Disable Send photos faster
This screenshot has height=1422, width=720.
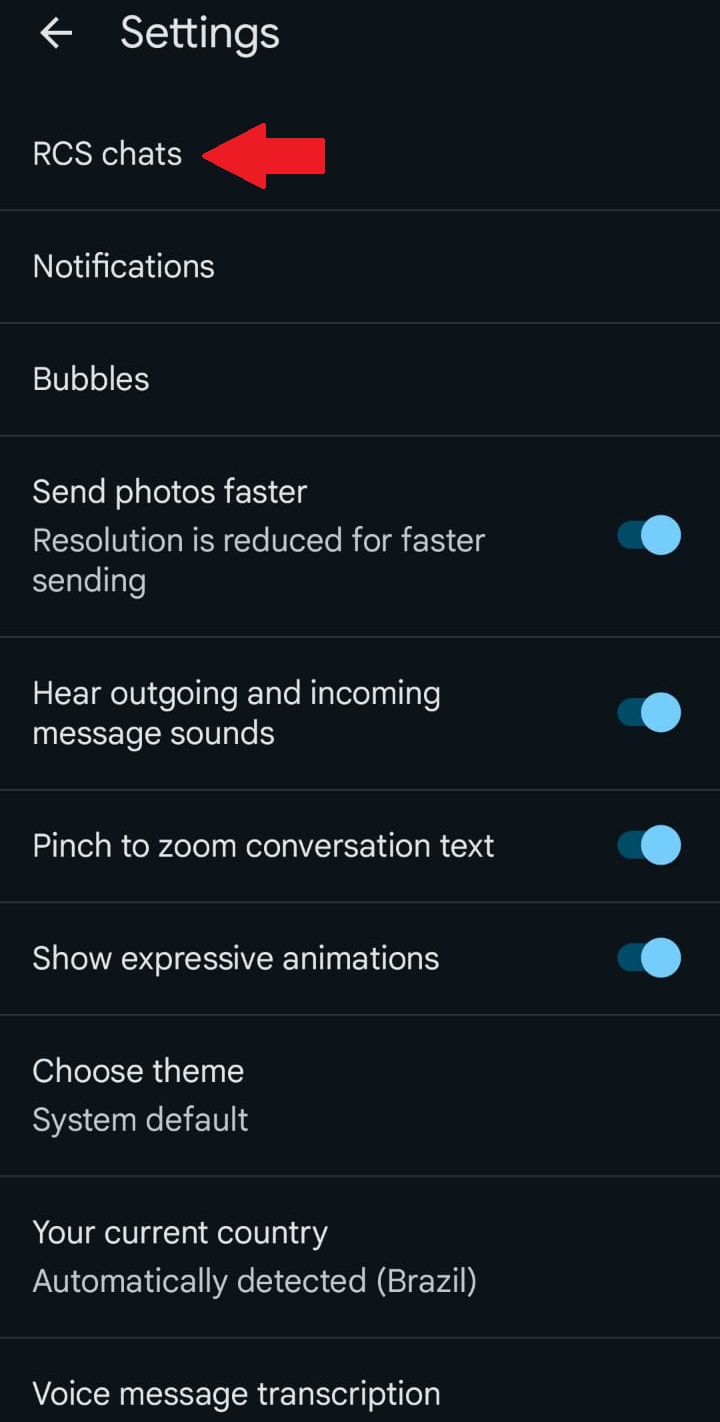pyautogui.click(x=649, y=535)
